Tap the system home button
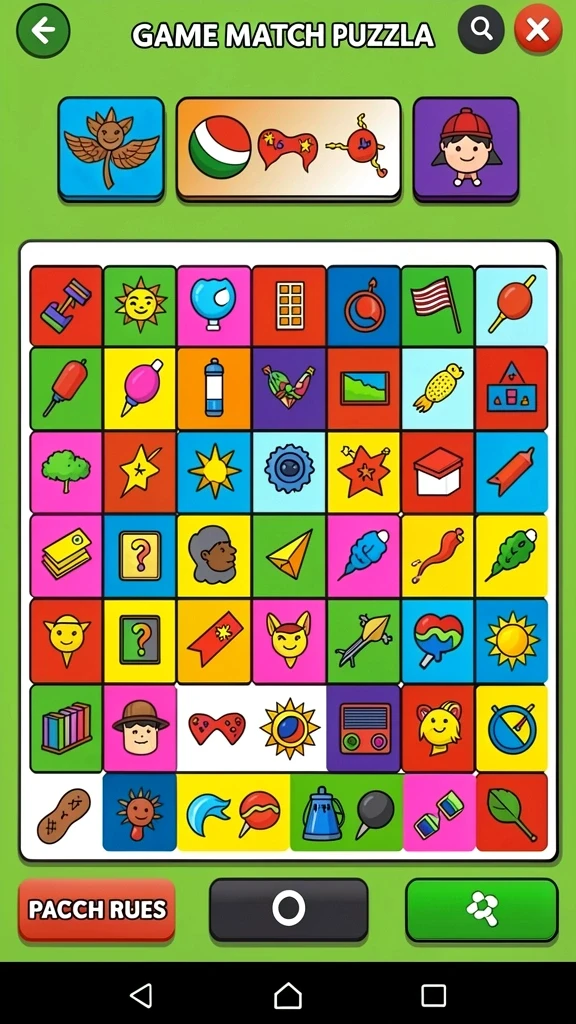 click(x=288, y=996)
